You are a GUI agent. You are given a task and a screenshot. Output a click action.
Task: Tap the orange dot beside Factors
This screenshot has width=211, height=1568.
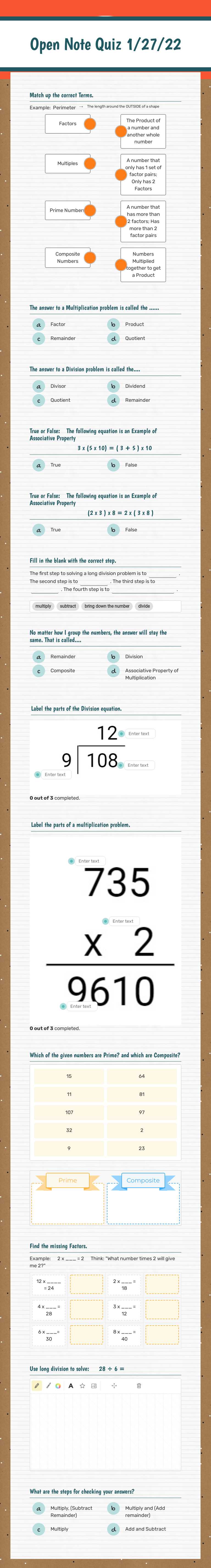coord(90,124)
